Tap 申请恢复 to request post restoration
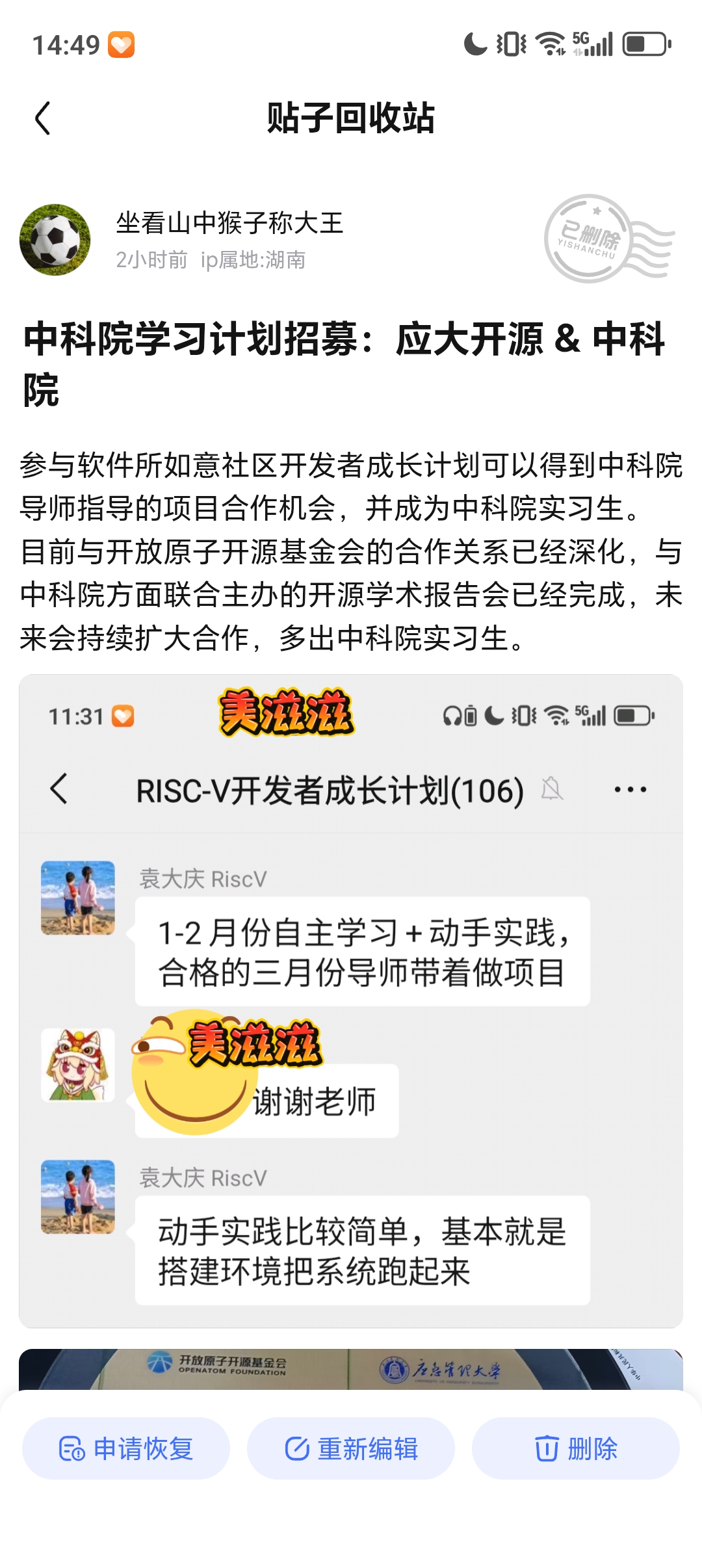The width and height of the screenshot is (702, 1568). click(x=126, y=1448)
